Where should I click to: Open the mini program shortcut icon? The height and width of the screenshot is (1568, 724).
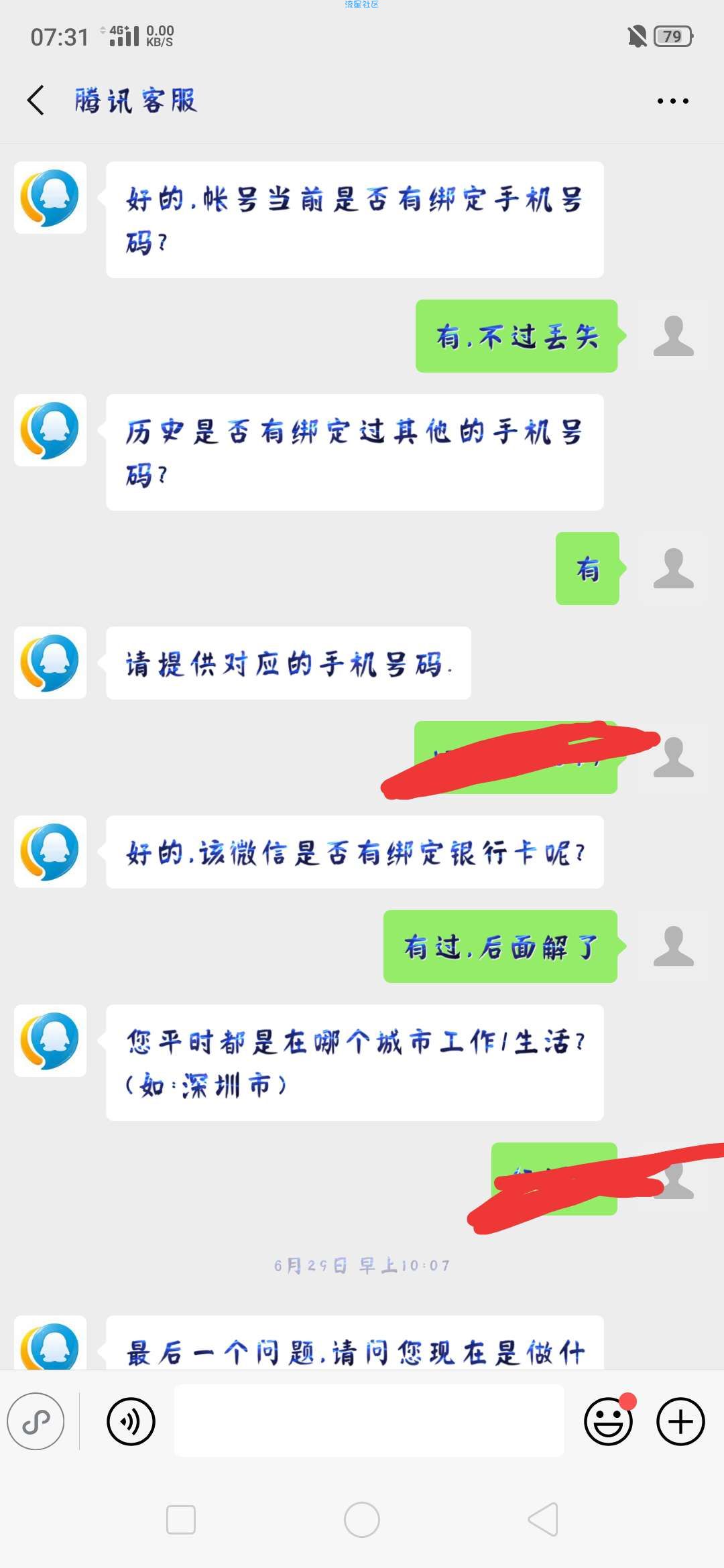coord(36,1421)
